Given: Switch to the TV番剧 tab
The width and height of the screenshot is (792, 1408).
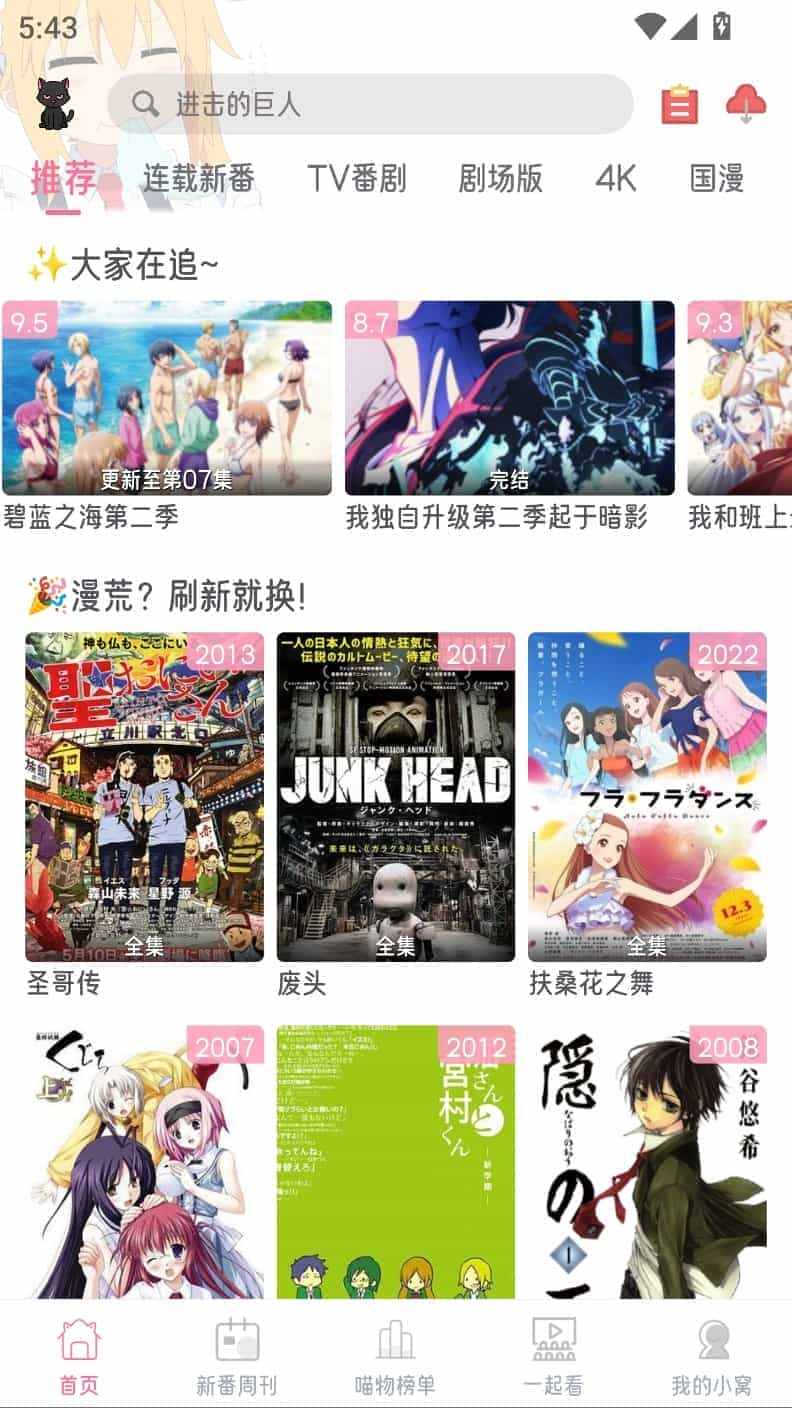Looking at the screenshot, I should click(357, 179).
